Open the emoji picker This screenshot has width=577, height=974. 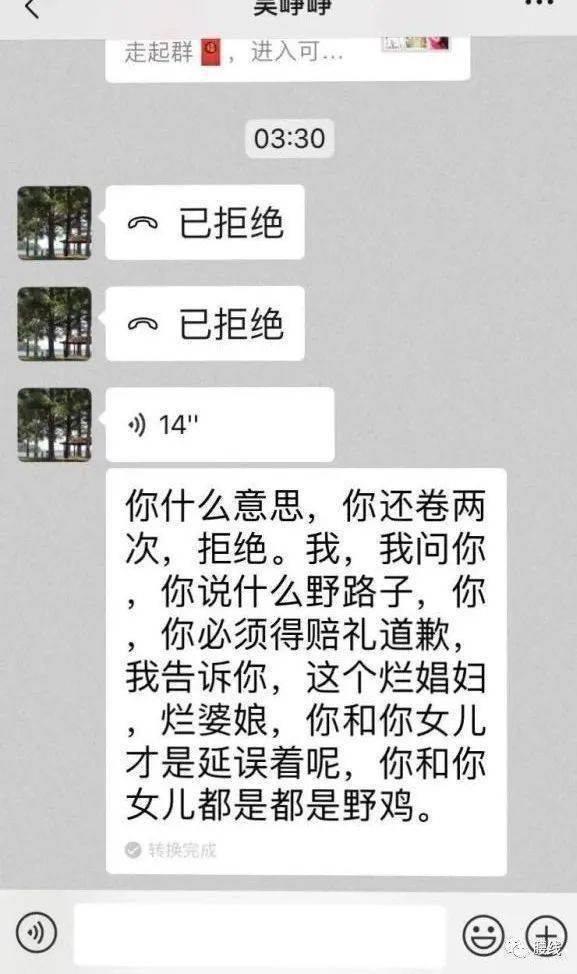(x=483, y=934)
